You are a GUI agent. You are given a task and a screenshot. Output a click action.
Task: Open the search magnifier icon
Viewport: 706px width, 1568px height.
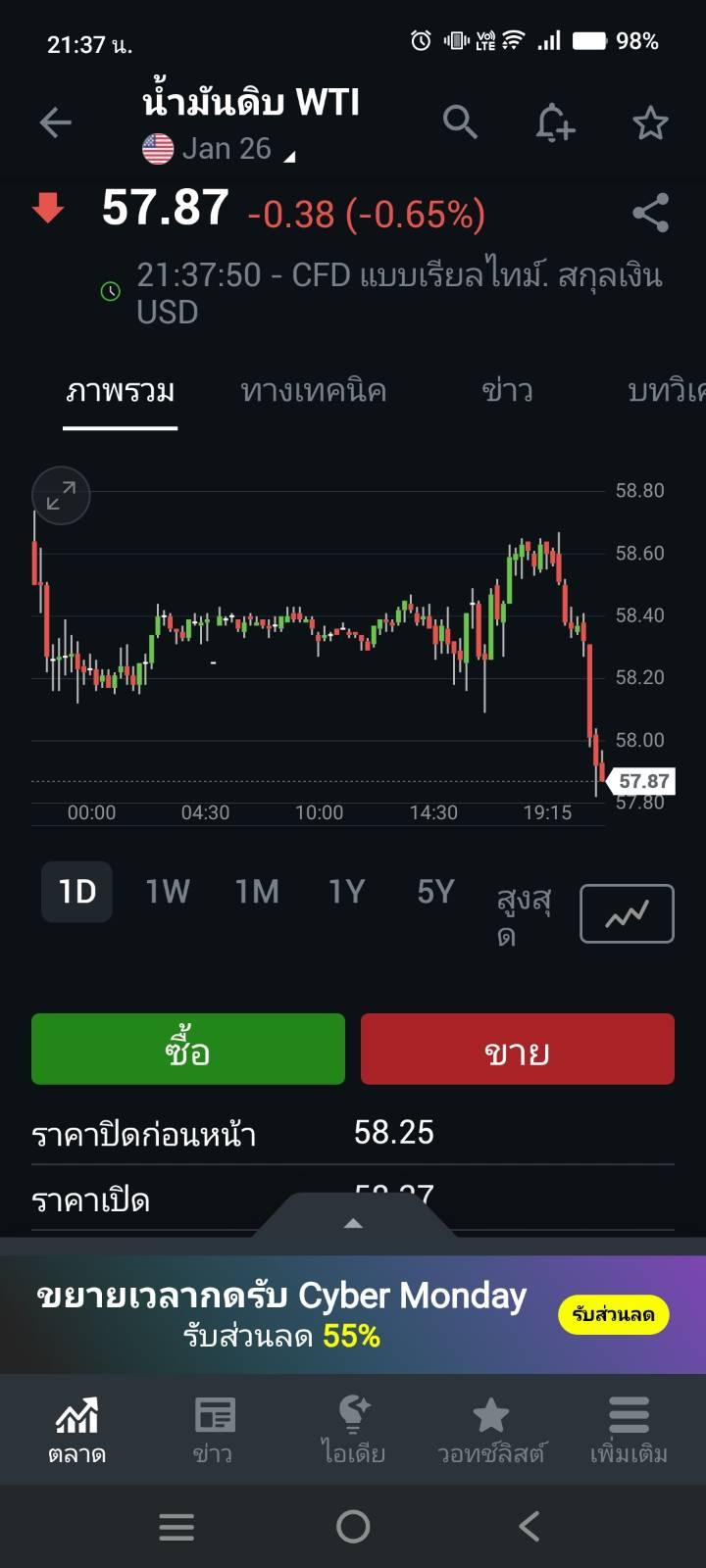point(459,122)
